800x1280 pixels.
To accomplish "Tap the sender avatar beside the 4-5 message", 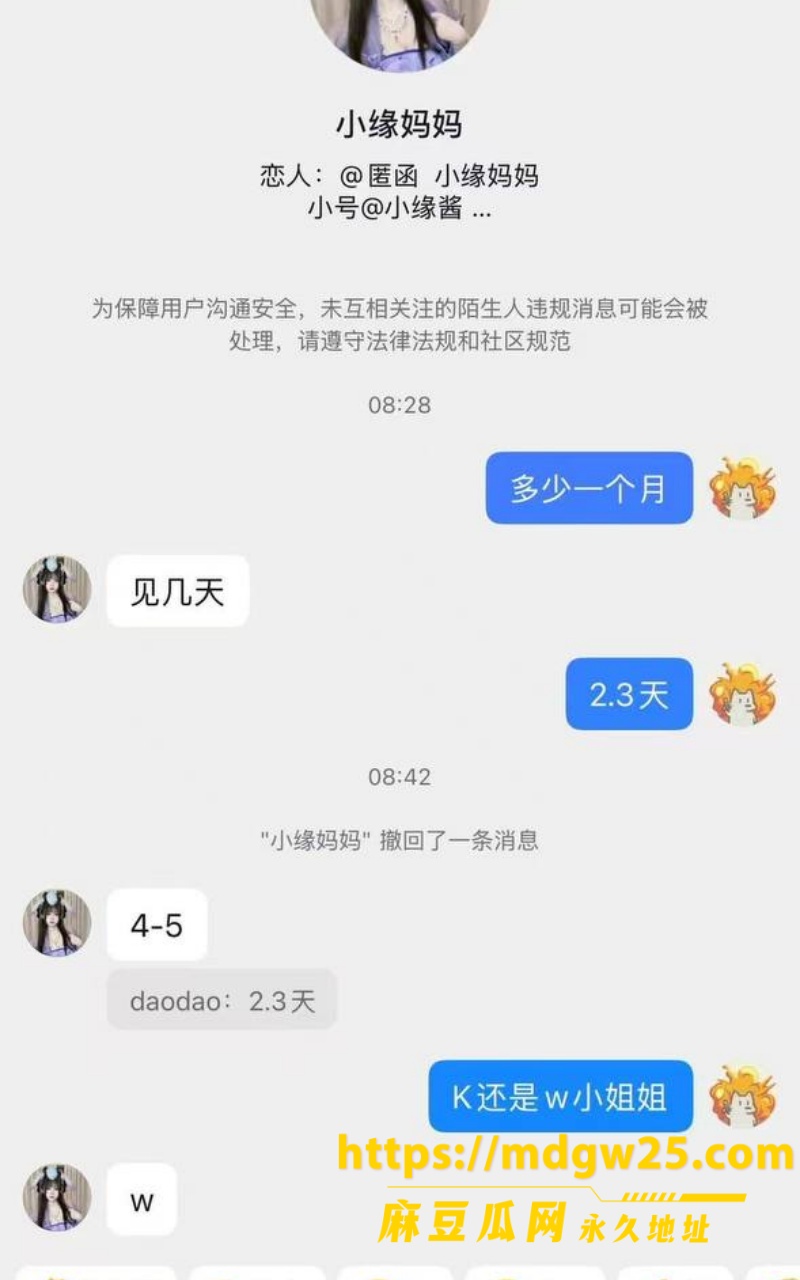I will pos(57,923).
